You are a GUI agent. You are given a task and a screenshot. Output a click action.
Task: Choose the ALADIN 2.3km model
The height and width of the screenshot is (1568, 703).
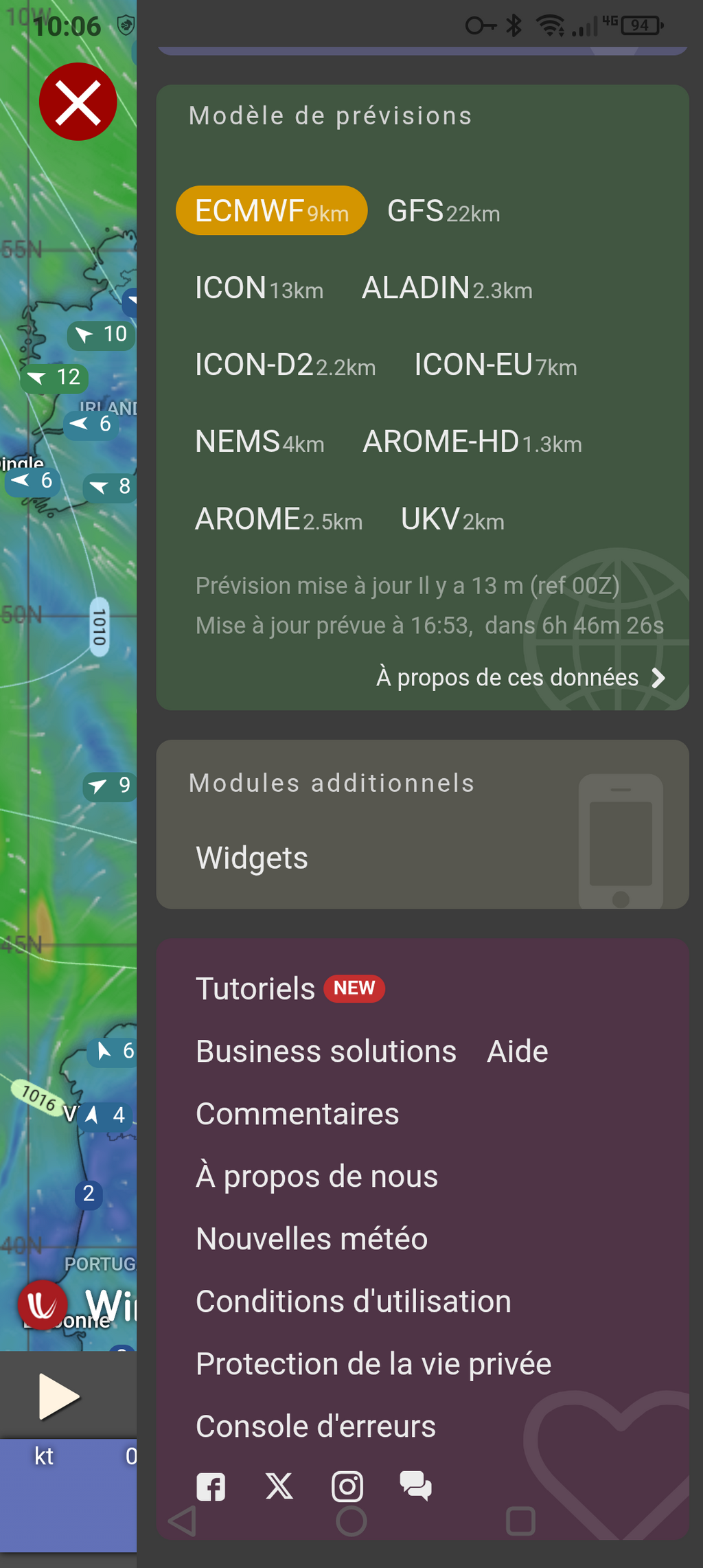[x=447, y=288]
